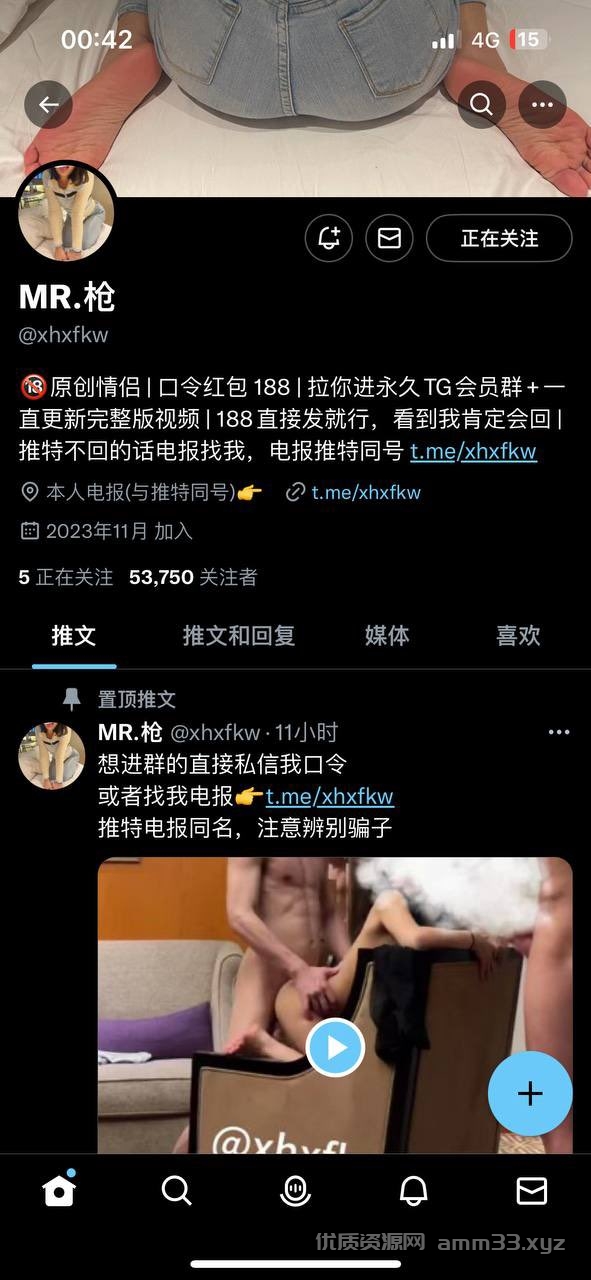Viewport: 591px width, 1280px height.
Task: Switch to the 推文和回复 tab
Action: tap(239, 636)
